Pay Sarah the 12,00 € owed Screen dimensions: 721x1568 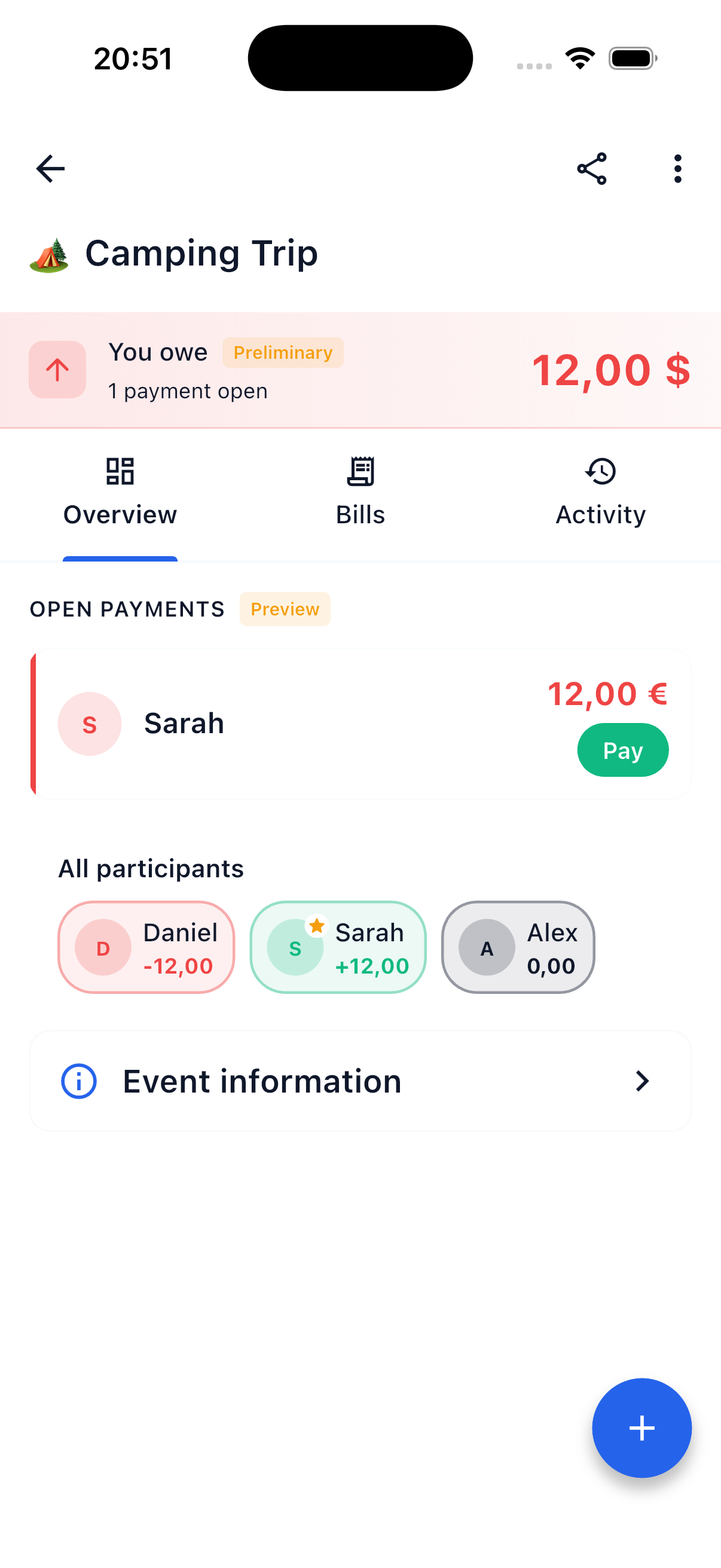[622, 750]
